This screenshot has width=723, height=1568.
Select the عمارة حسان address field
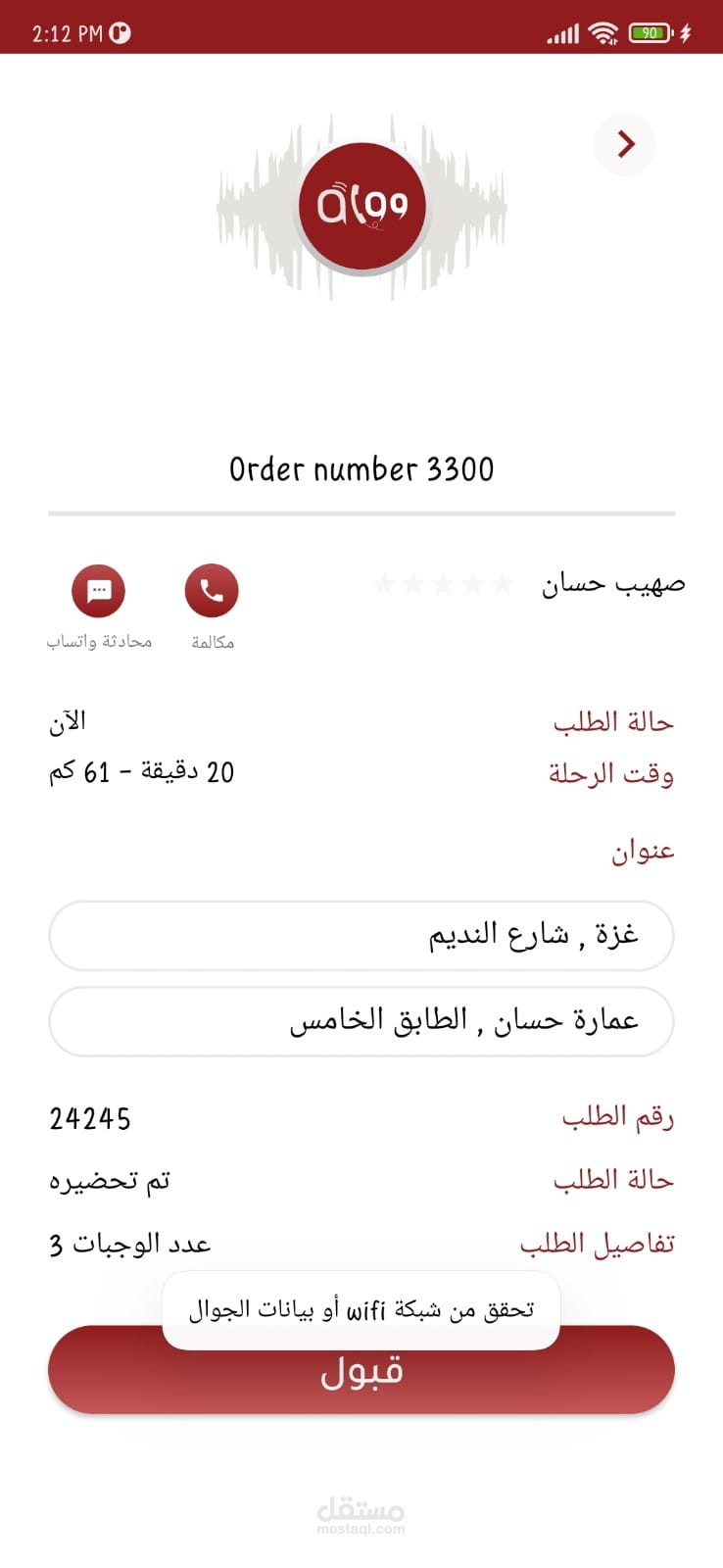click(x=361, y=1021)
